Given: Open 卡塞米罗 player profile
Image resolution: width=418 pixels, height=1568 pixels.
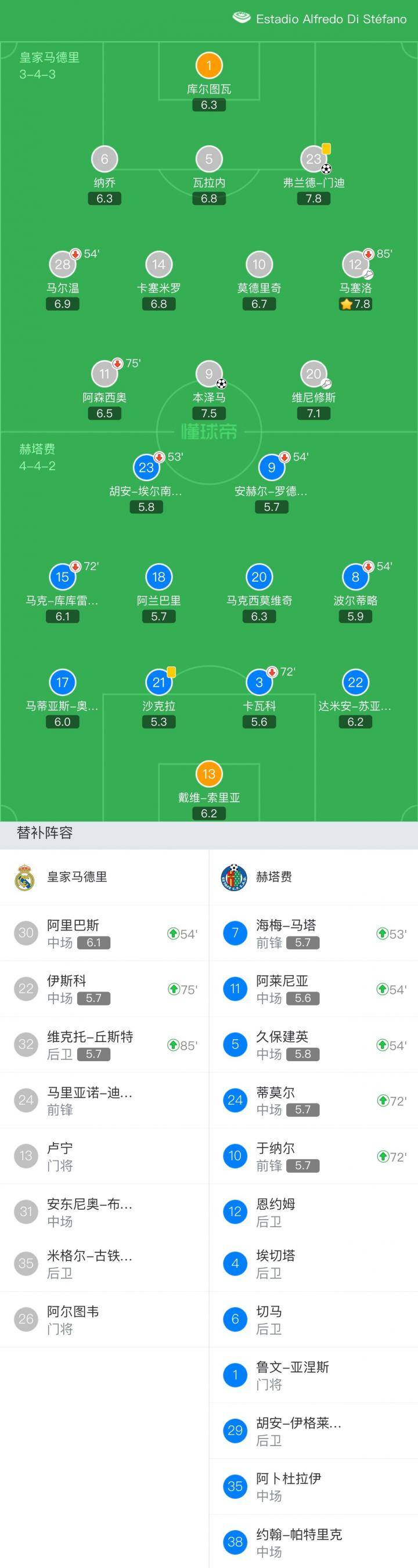Looking at the screenshot, I should pos(159,280).
